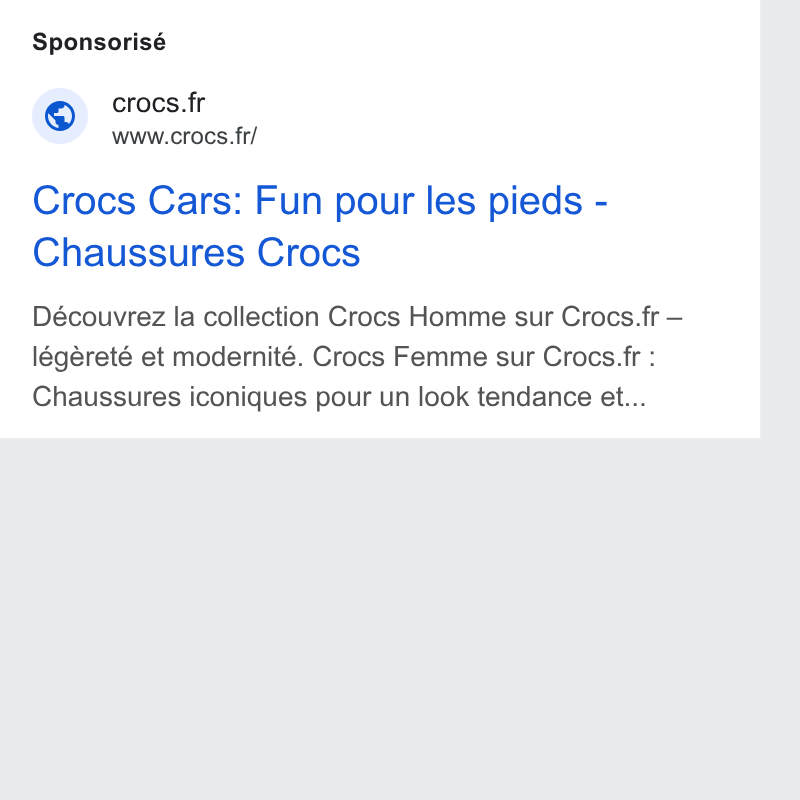Tap the crocs.fr site URL row

point(145,117)
